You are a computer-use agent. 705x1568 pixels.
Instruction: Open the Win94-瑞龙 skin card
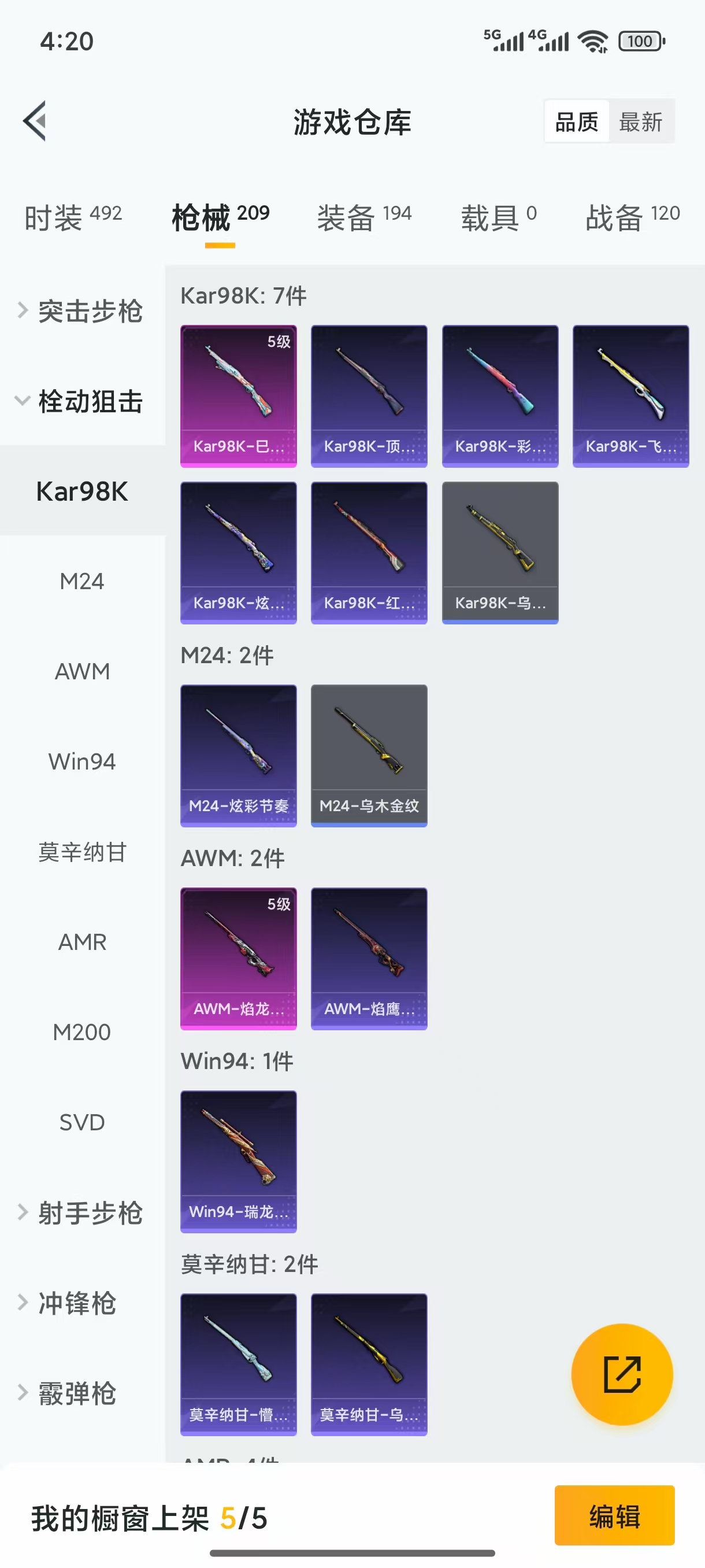pos(239,1161)
